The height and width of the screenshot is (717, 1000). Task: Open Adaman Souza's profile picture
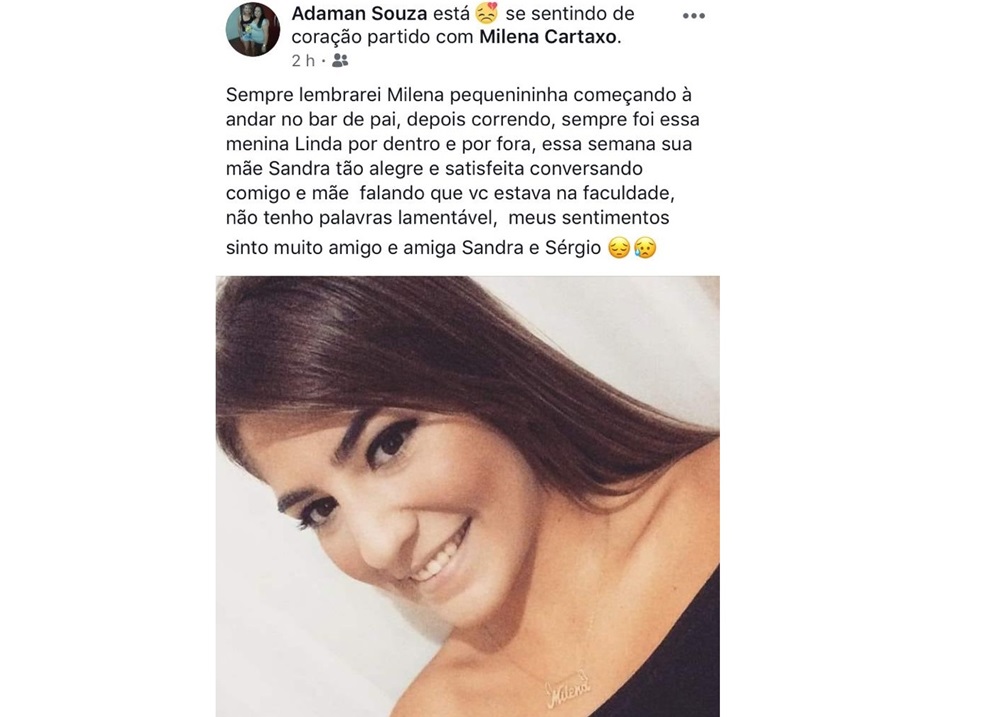tap(252, 30)
